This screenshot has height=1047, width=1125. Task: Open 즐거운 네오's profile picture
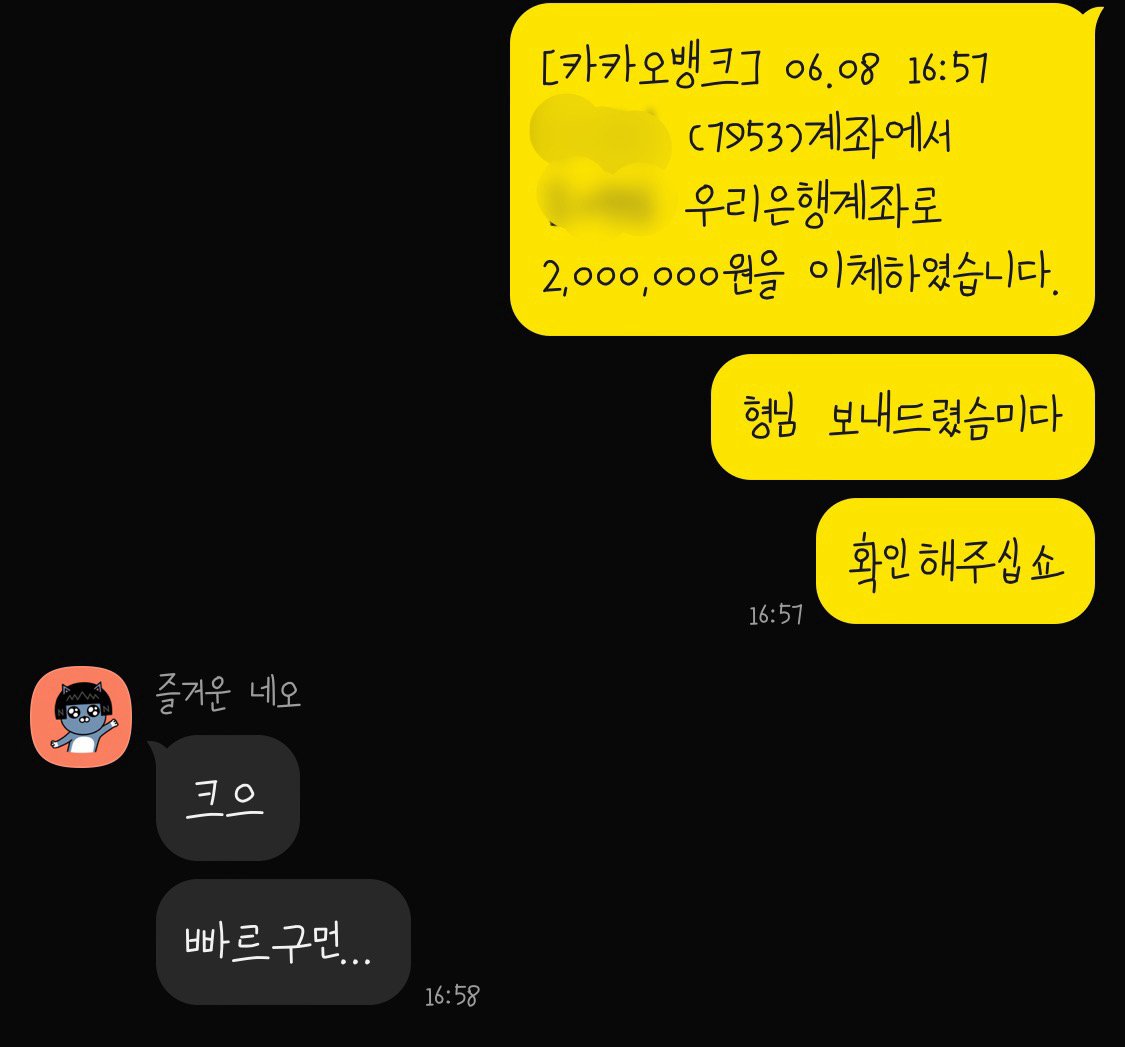pos(81,716)
